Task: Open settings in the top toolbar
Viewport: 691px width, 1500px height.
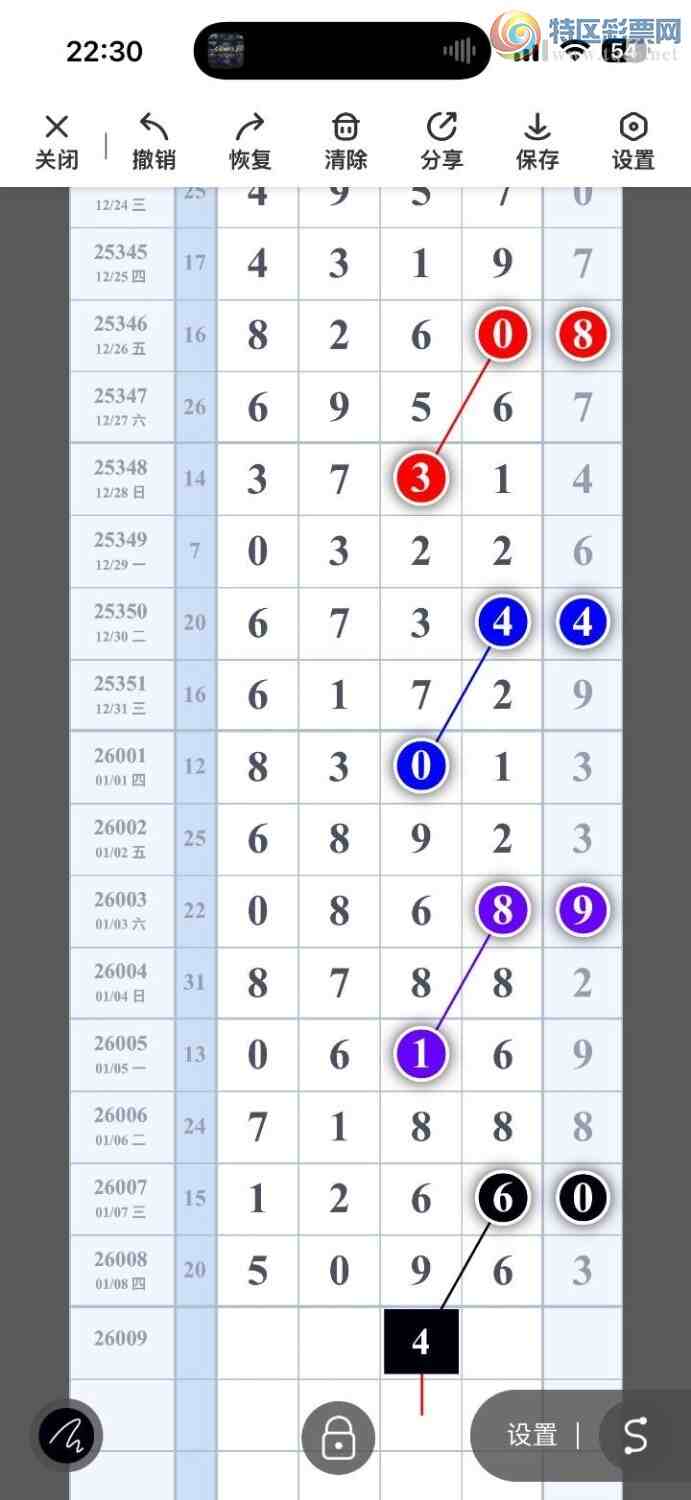Action: tap(633, 142)
